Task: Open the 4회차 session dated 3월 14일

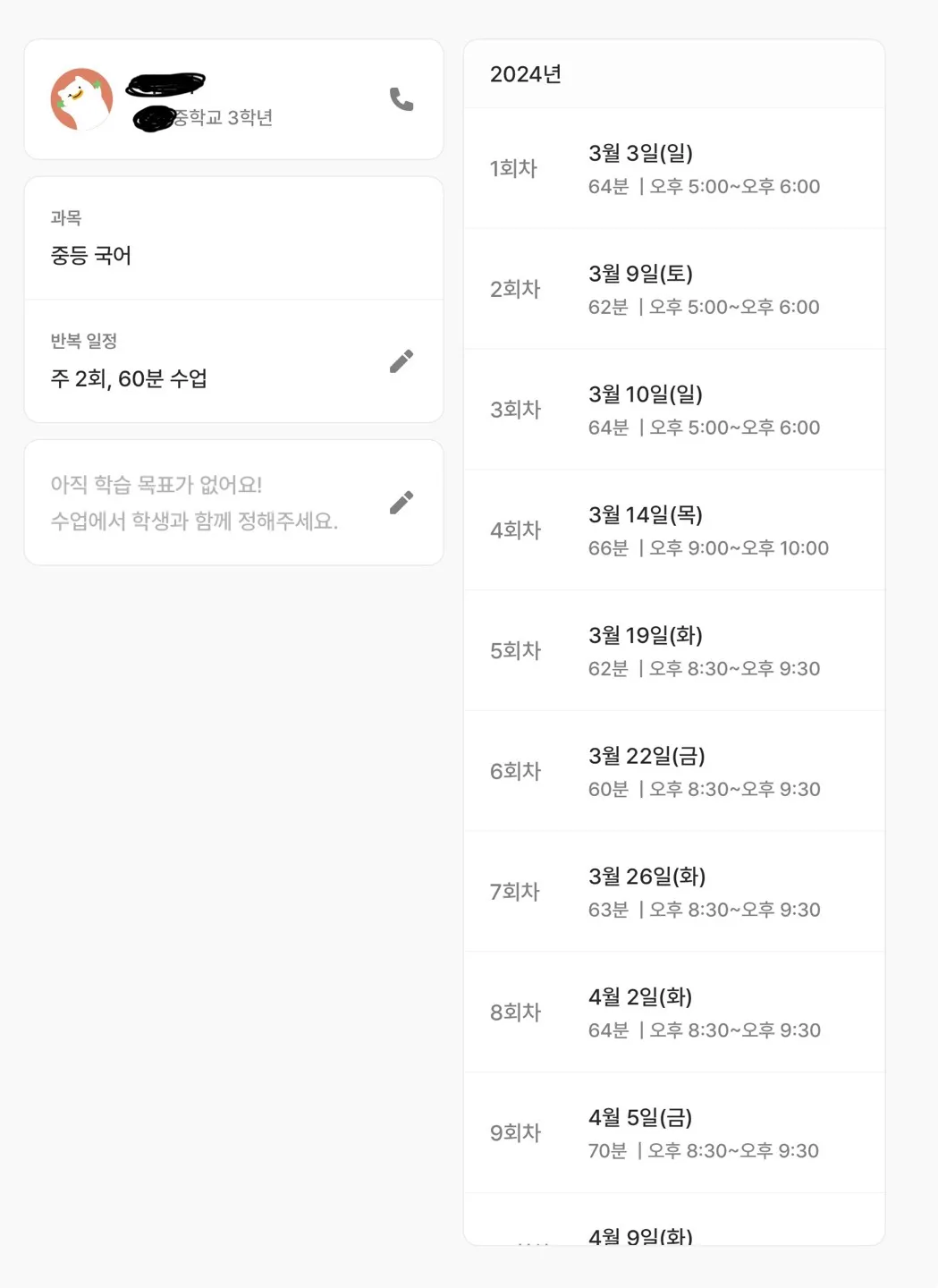Action: coord(673,530)
